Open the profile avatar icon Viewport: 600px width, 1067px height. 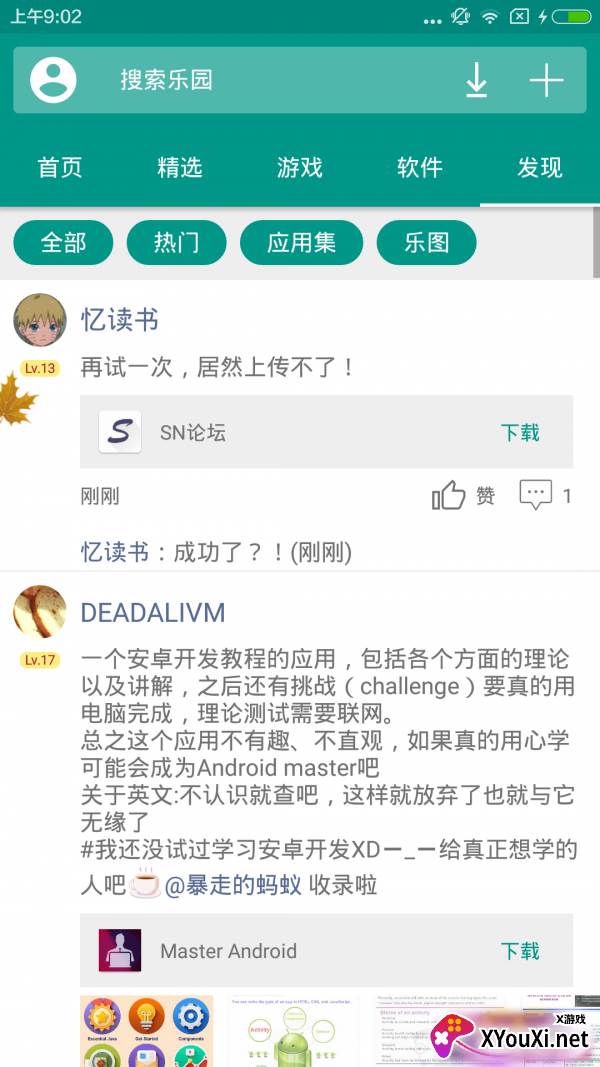pyautogui.click(x=53, y=80)
